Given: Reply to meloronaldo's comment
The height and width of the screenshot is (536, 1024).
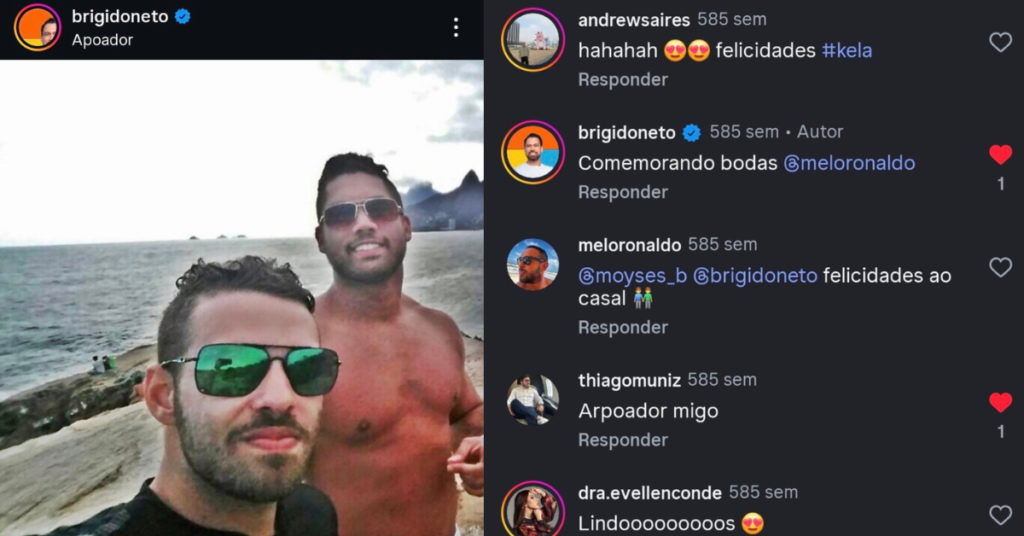Looking at the screenshot, I should tap(622, 327).
